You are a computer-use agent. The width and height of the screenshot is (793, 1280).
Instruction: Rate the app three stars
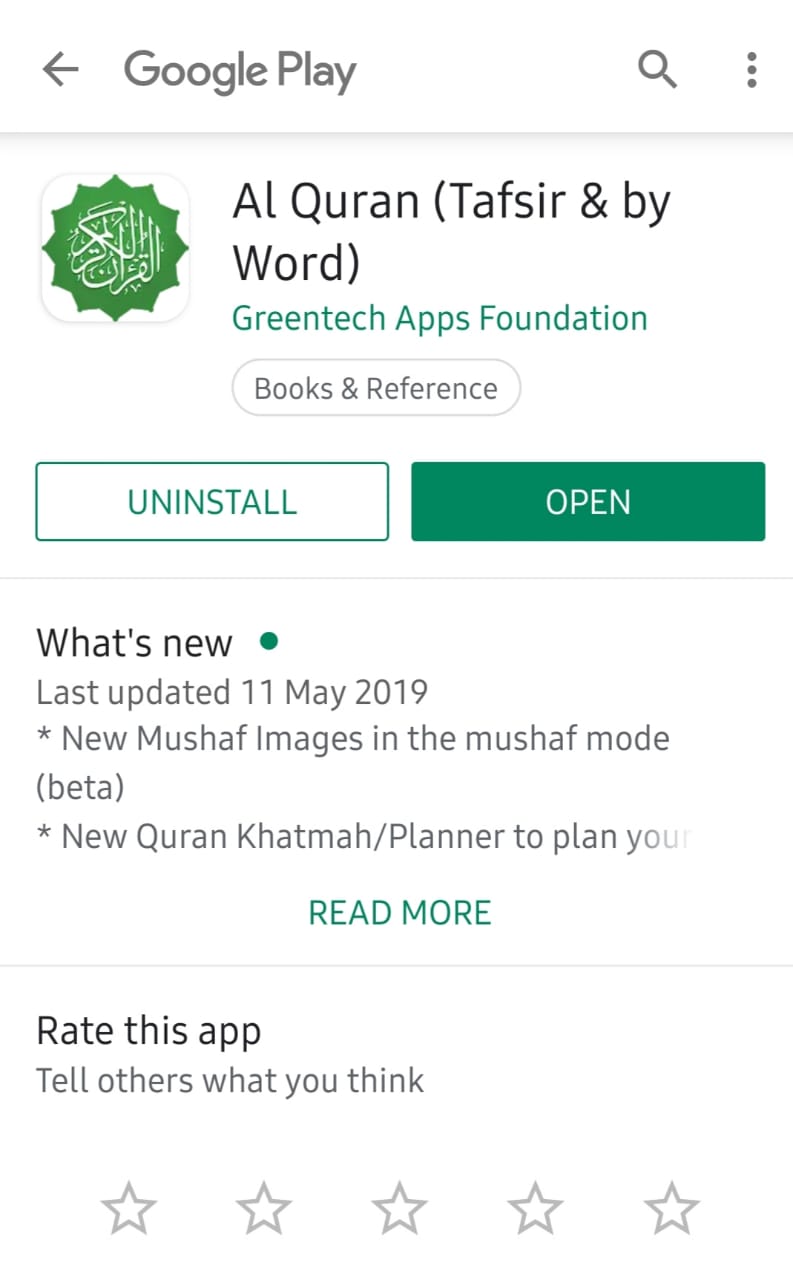point(399,1208)
